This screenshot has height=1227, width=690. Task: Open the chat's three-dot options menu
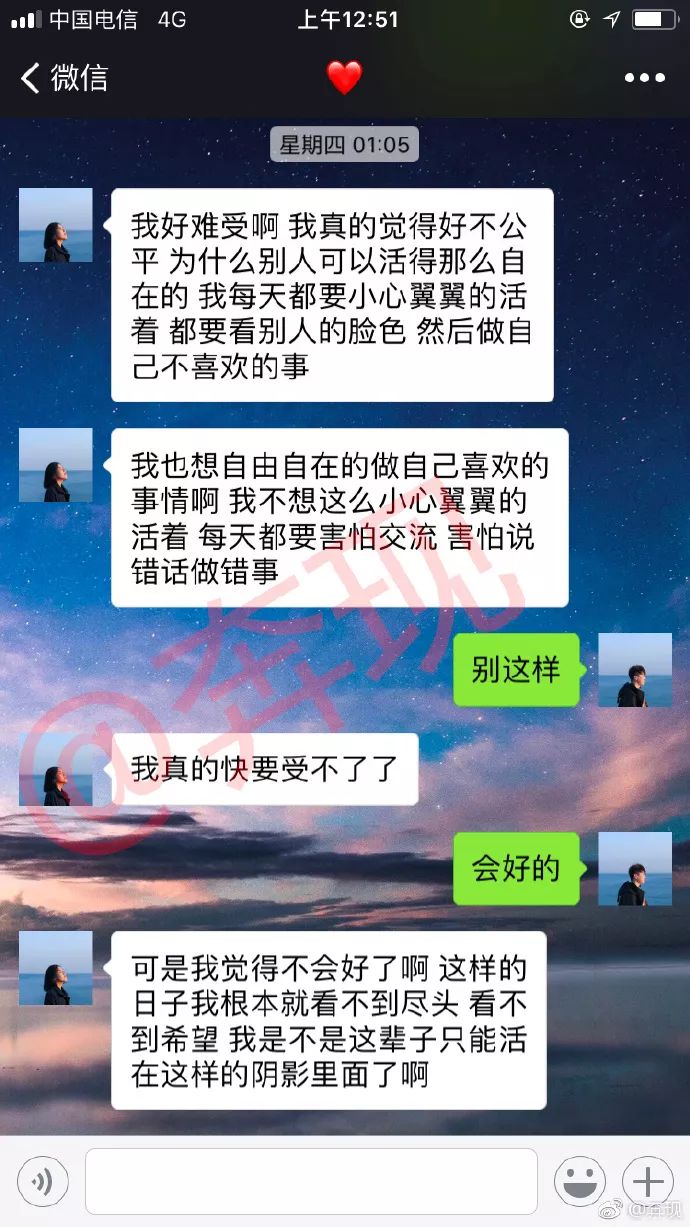point(644,78)
